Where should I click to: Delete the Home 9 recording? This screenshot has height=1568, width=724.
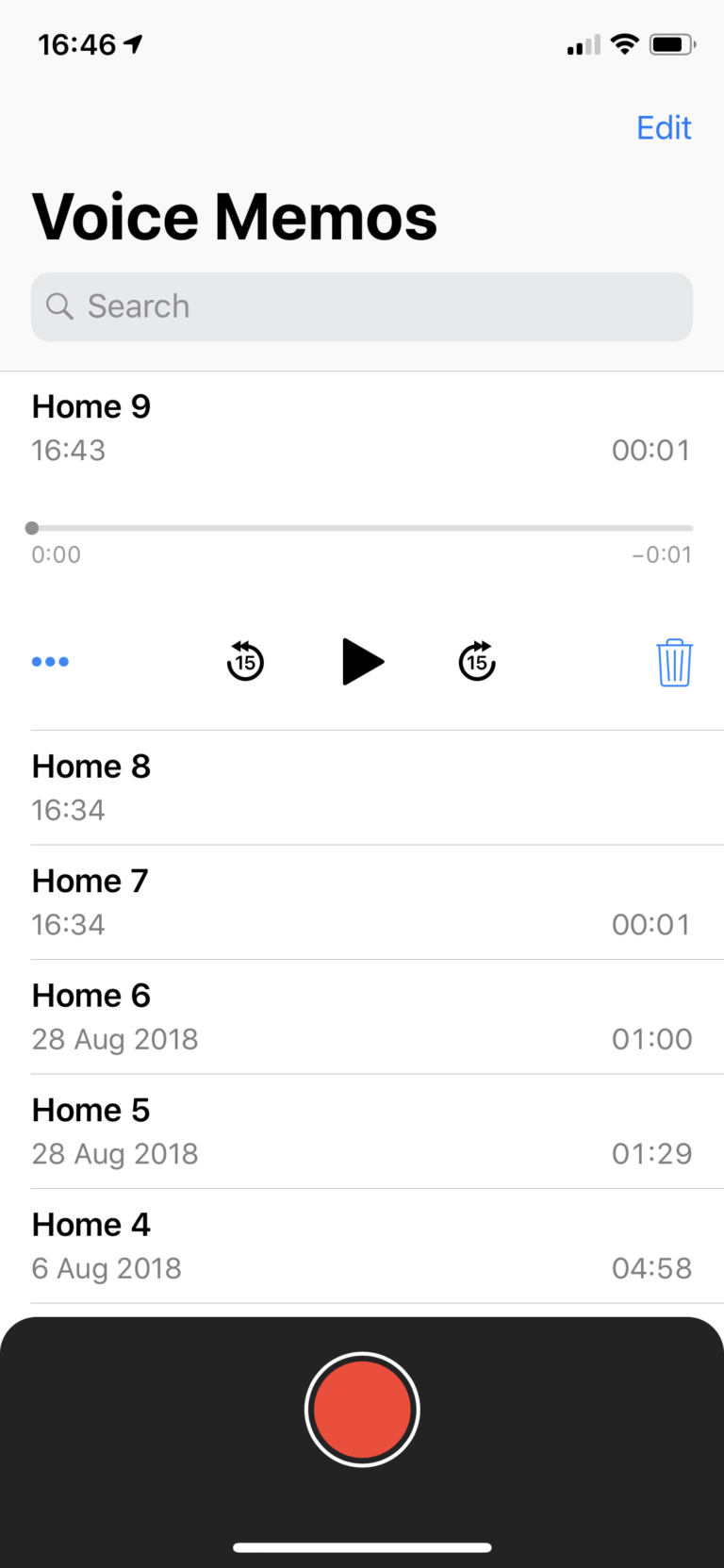click(x=674, y=661)
